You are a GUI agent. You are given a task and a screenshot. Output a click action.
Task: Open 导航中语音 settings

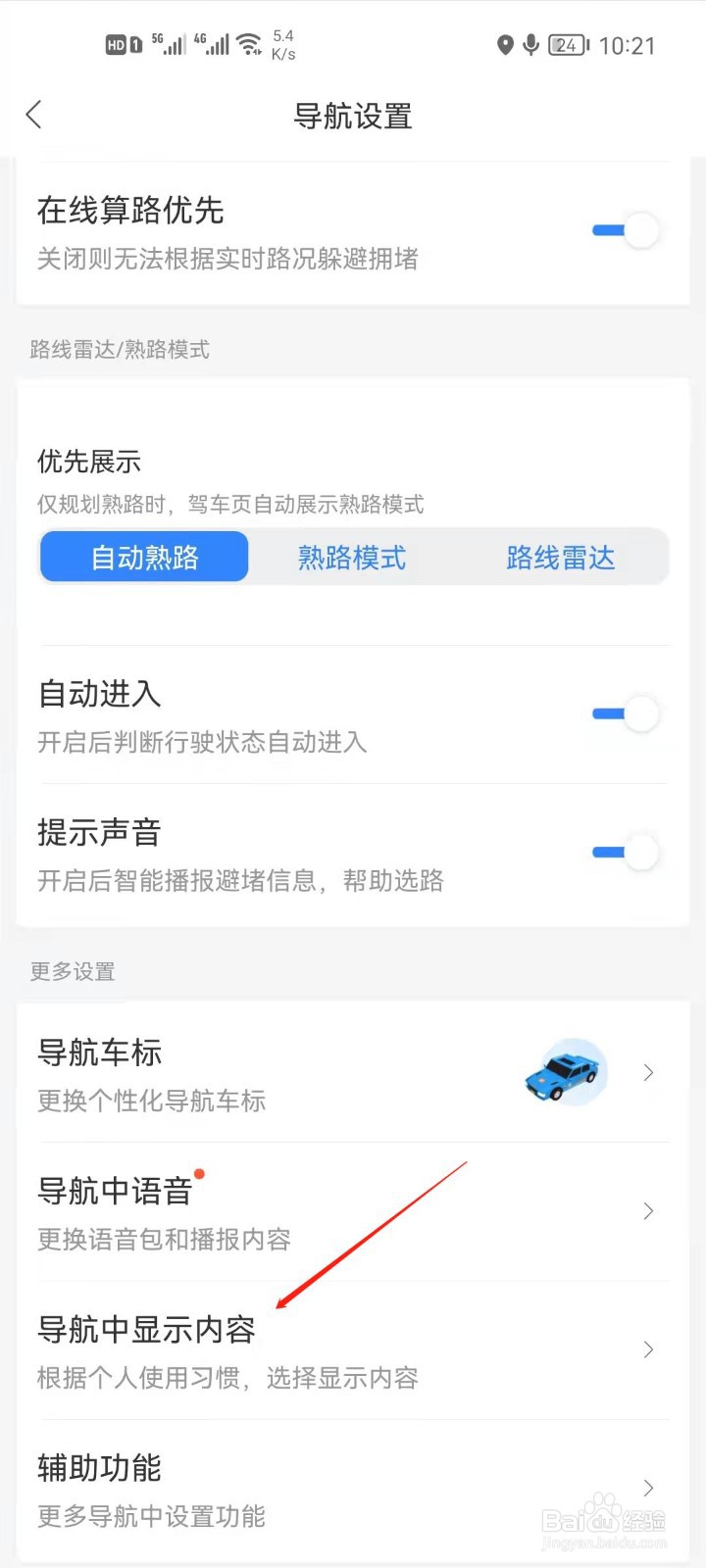click(353, 1212)
